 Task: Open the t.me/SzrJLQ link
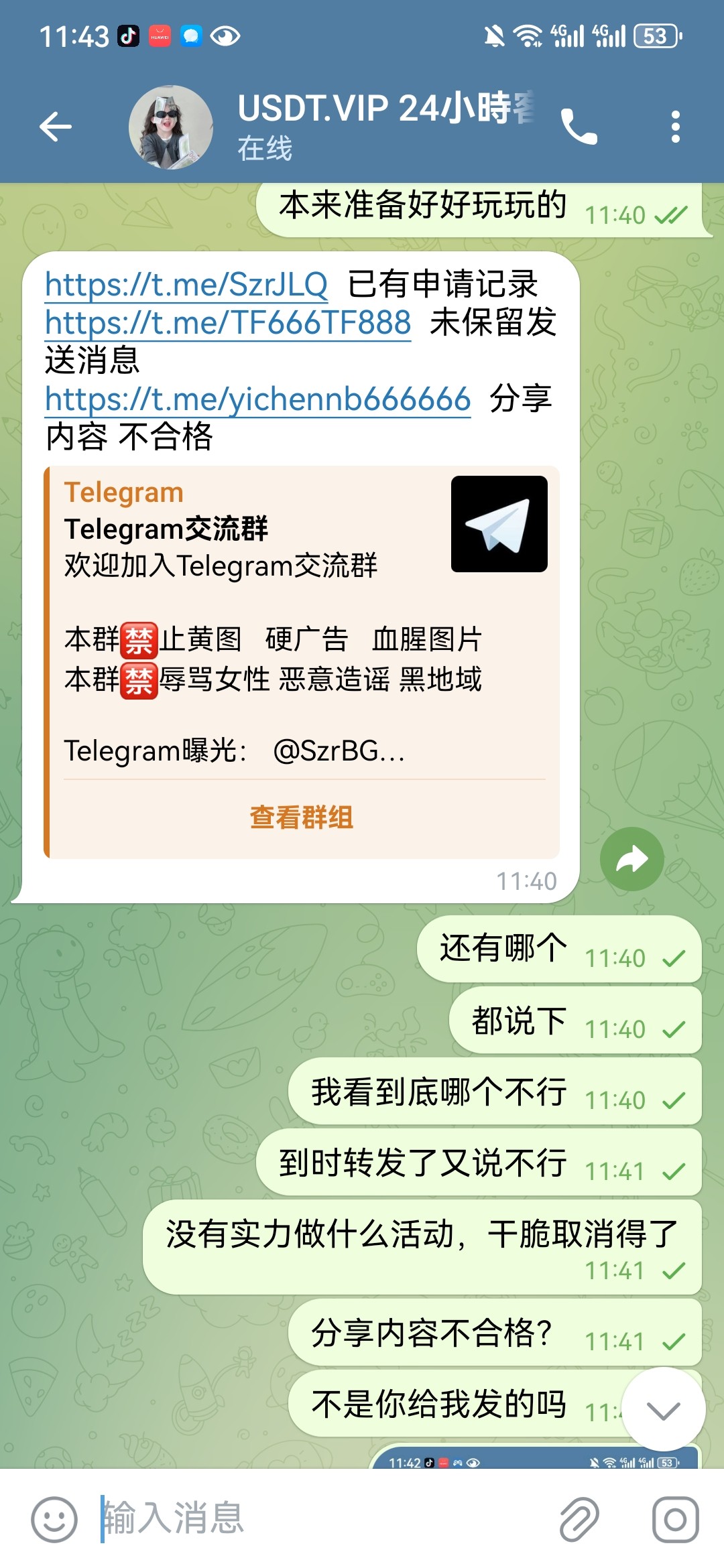[186, 285]
